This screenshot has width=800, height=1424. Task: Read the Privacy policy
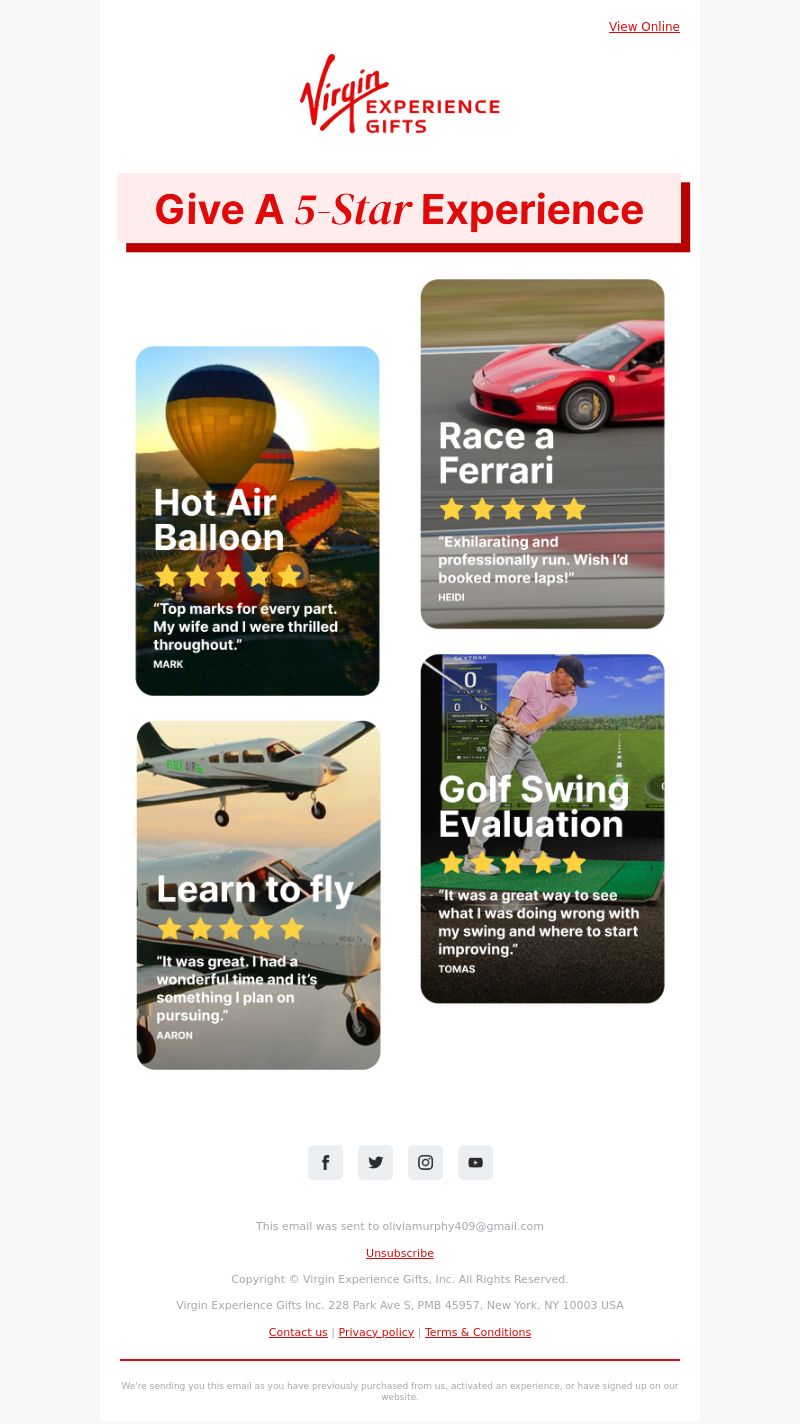[376, 1332]
